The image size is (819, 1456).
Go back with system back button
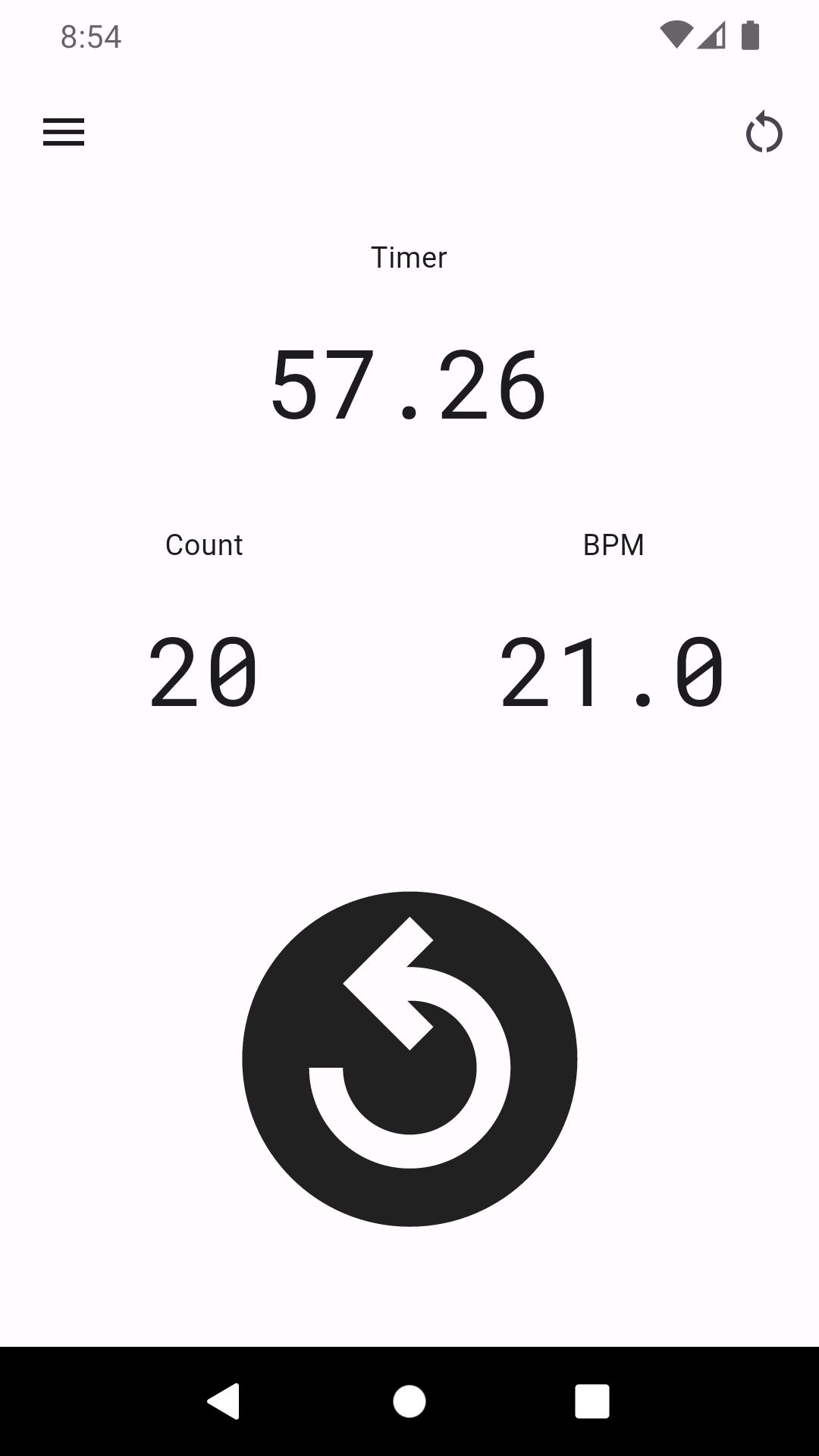pyautogui.click(x=224, y=1401)
